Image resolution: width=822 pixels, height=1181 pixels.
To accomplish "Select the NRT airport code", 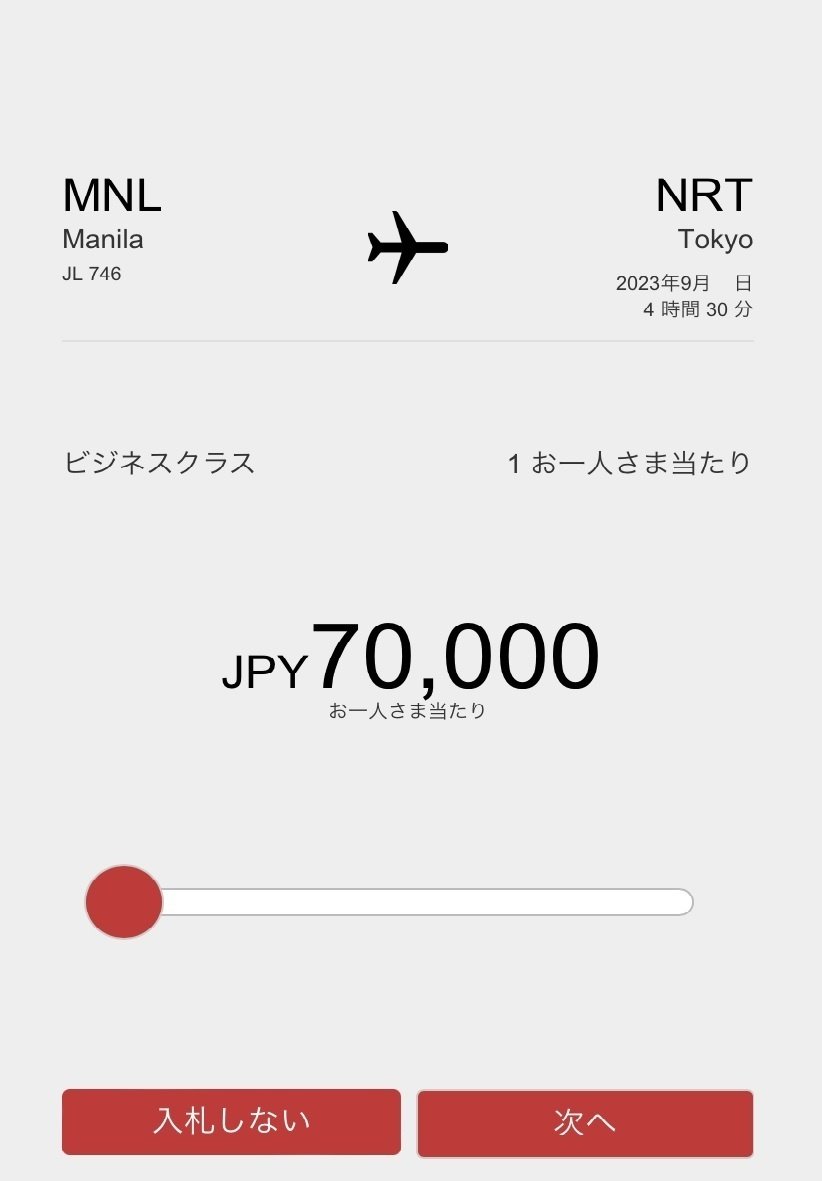I will point(704,197).
